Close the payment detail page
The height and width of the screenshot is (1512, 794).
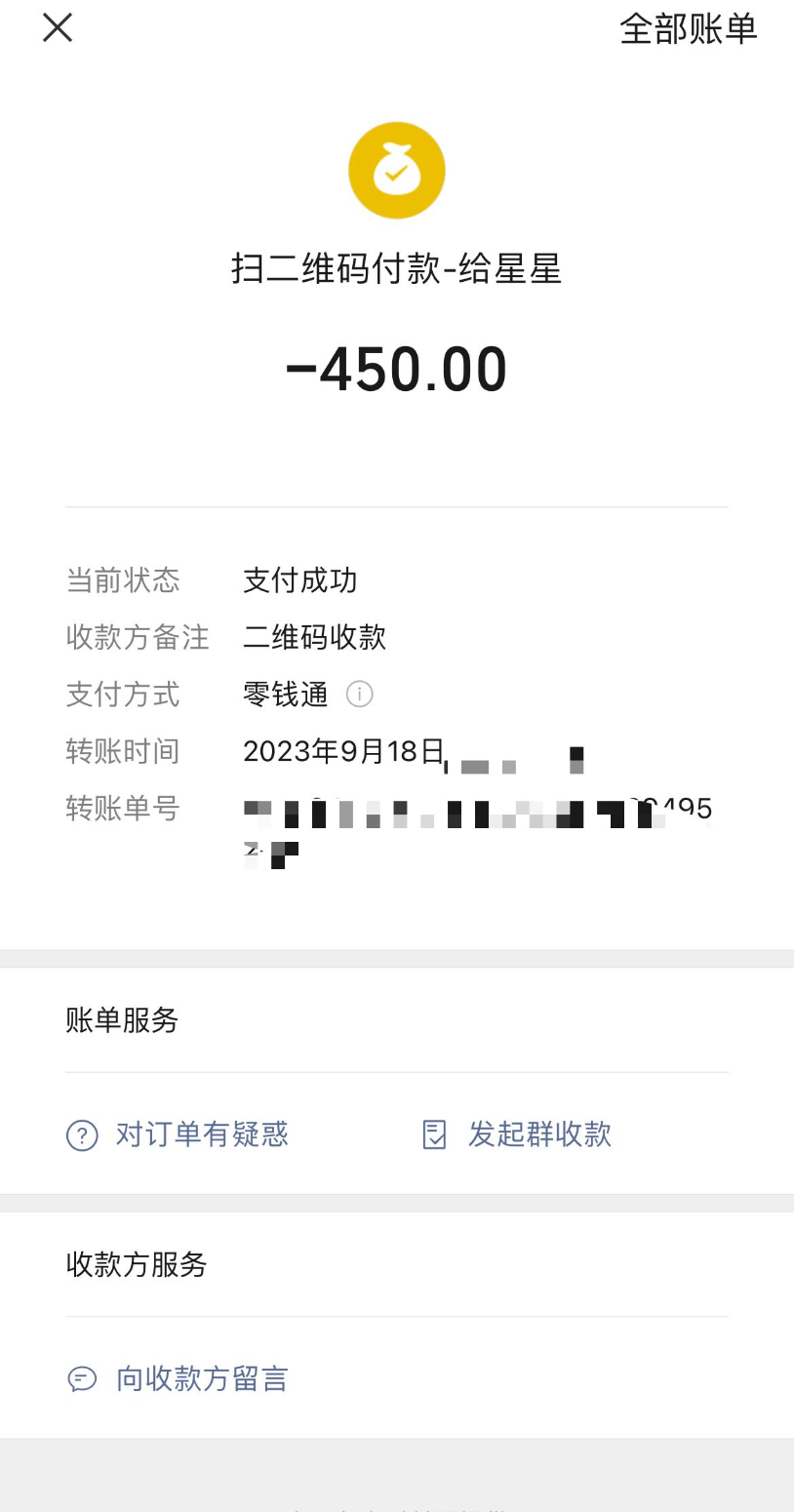(58, 28)
